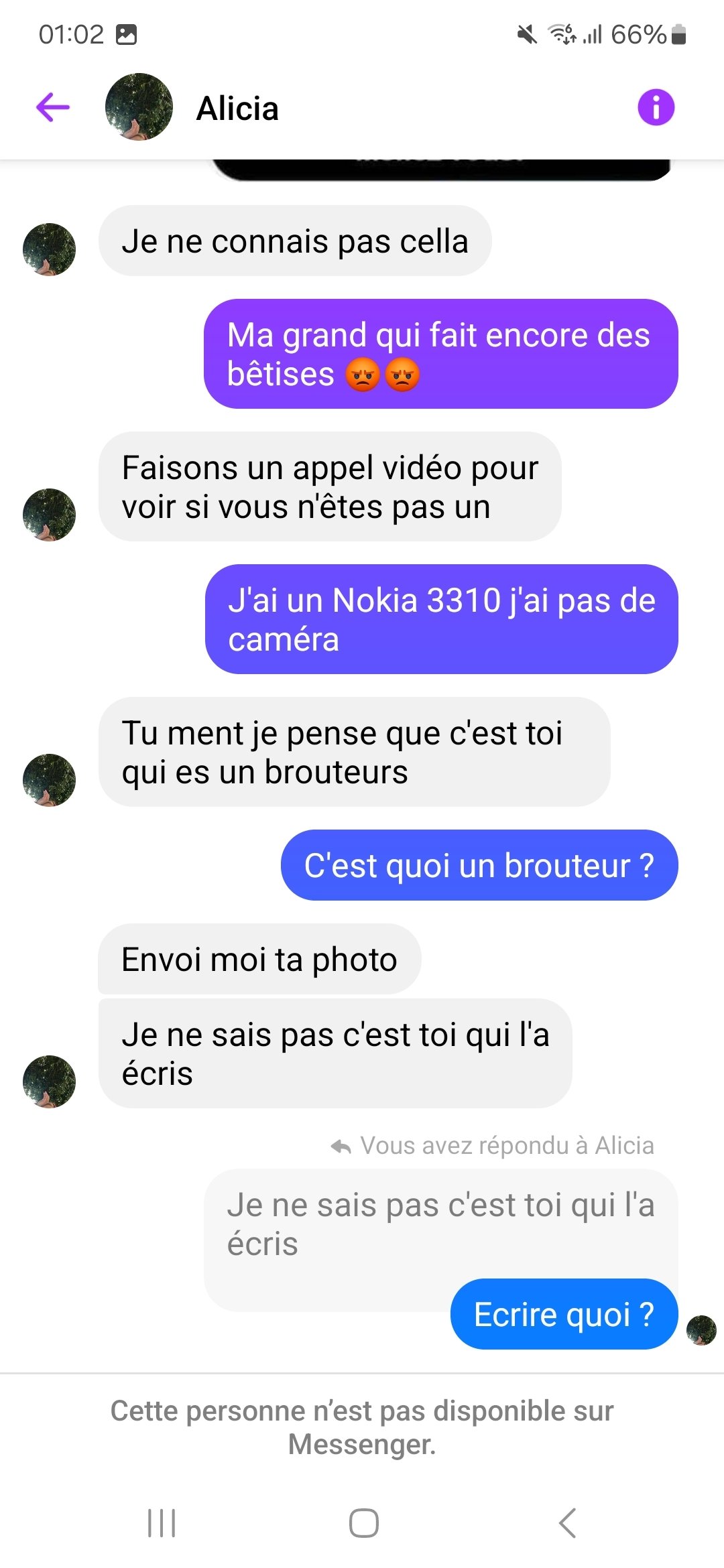Open conversation info with the i icon
This screenshot has height=1568, width=724.
click(656, 107)
